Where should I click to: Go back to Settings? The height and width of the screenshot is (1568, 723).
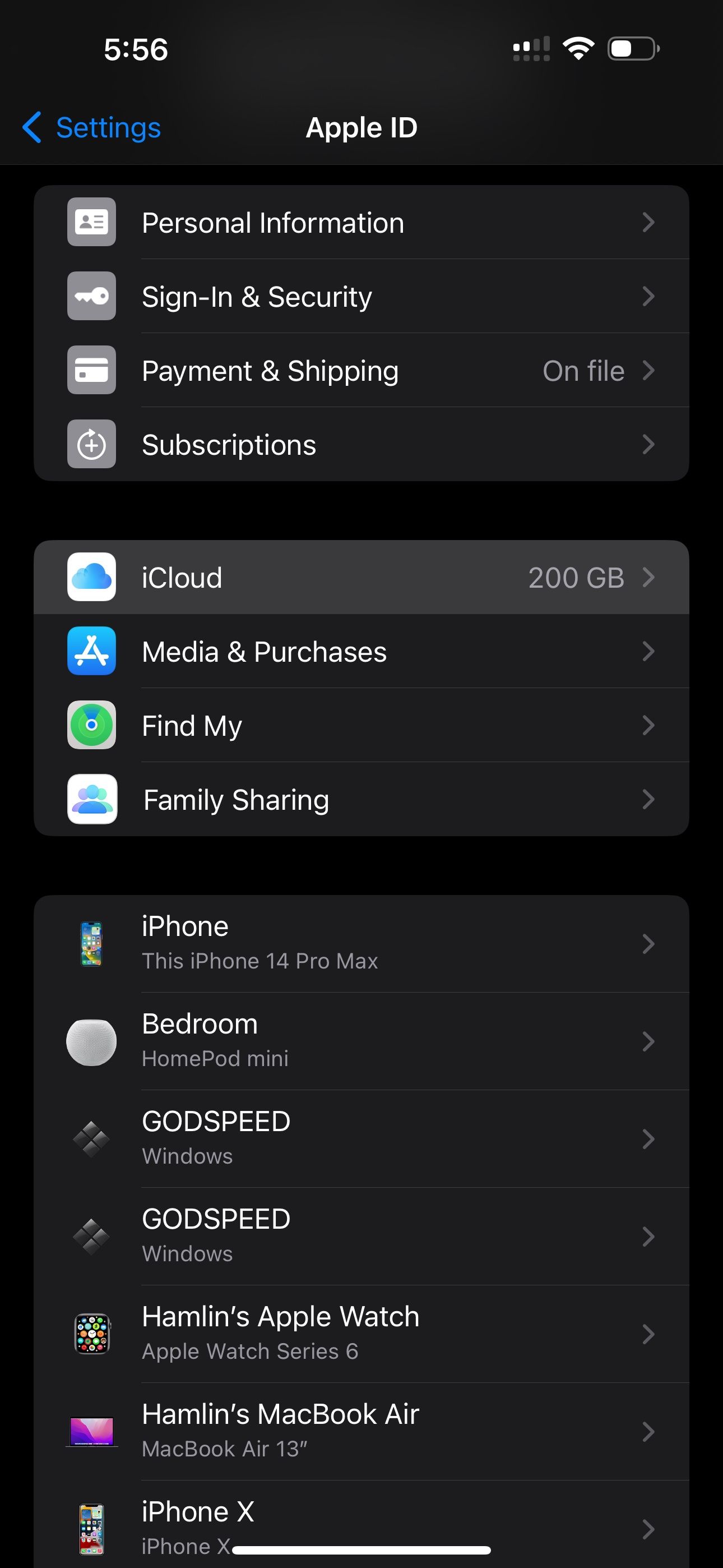[90, 128]
